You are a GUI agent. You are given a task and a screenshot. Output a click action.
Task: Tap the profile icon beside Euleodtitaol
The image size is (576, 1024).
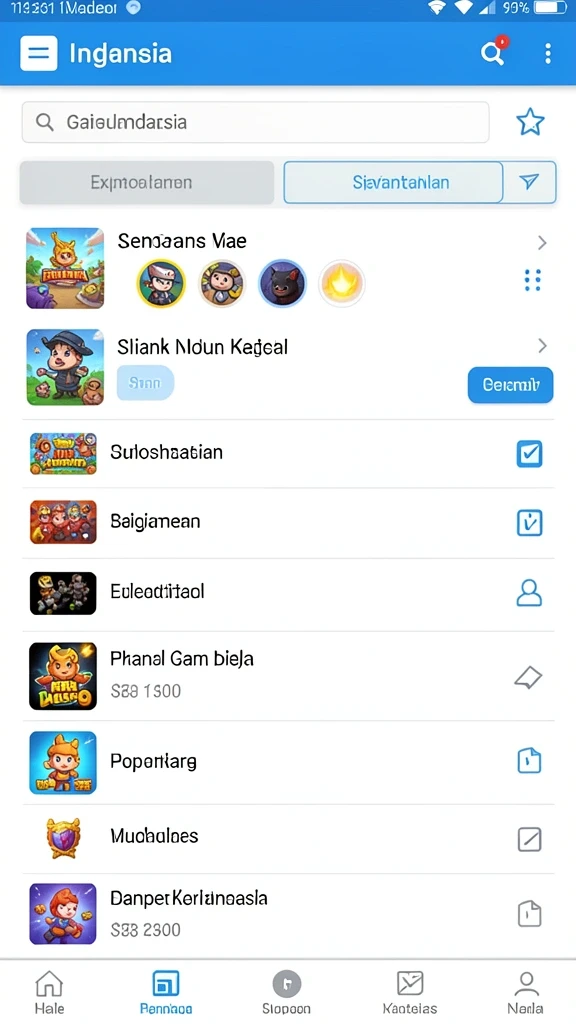tap(529, 593)
